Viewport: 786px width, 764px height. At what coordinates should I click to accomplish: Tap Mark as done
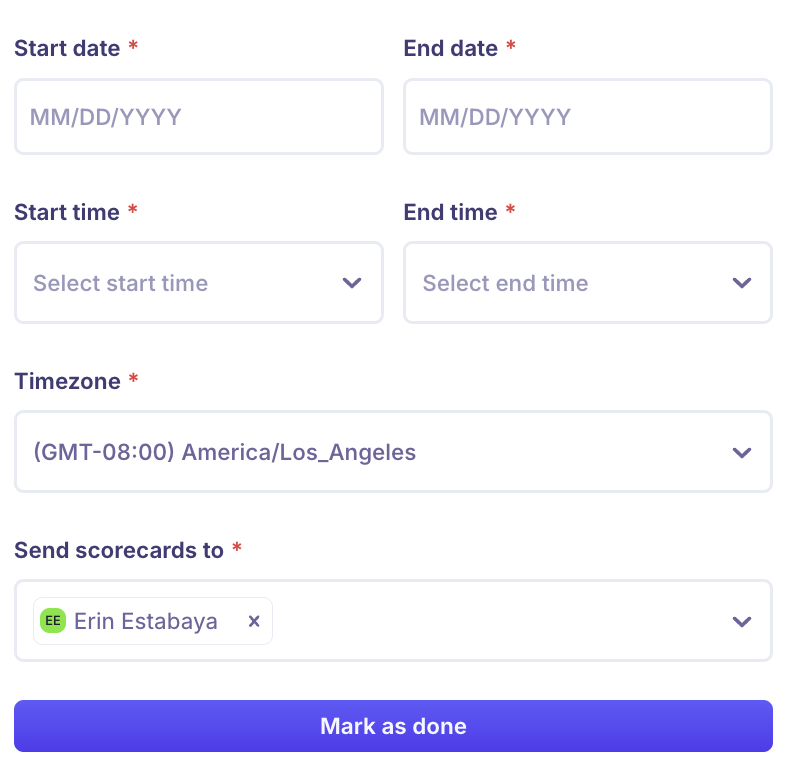[393, 726]
